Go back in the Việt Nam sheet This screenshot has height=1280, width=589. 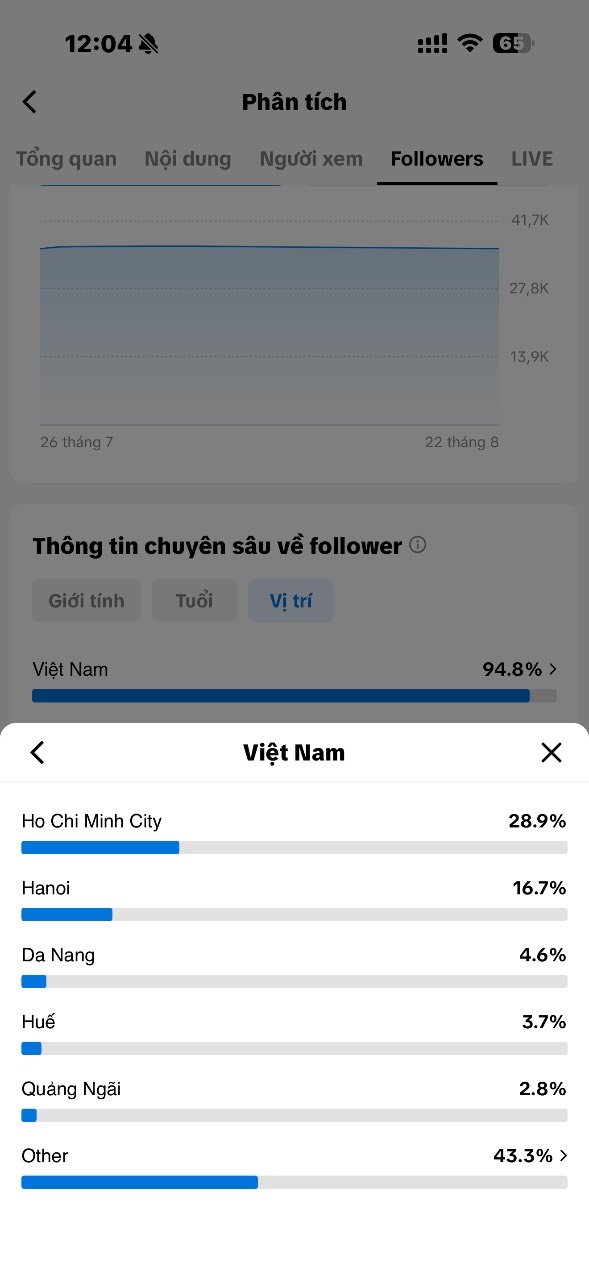[37, 752]
